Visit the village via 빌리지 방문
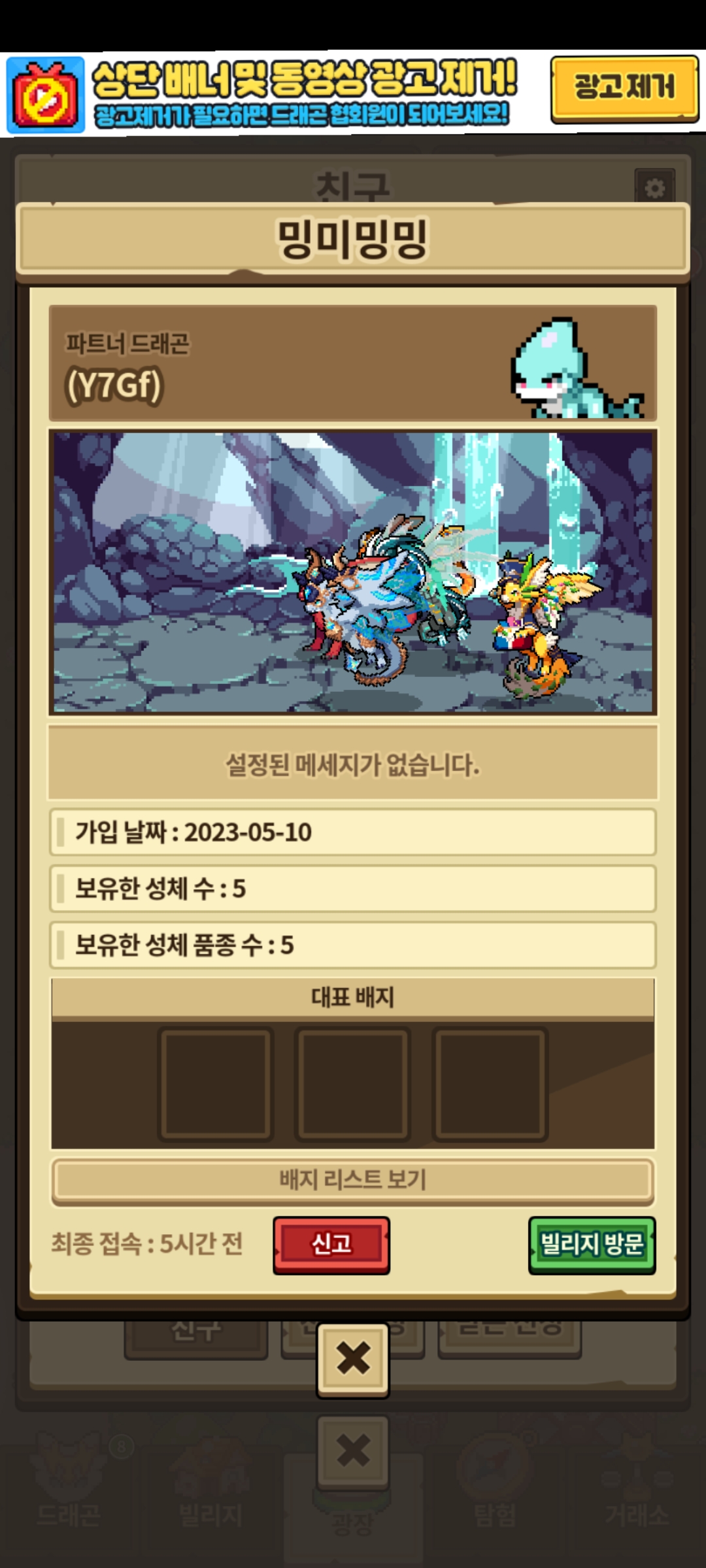This screenshot has width=706, height=1568. pyautogui.click(x=592, y=1244)
